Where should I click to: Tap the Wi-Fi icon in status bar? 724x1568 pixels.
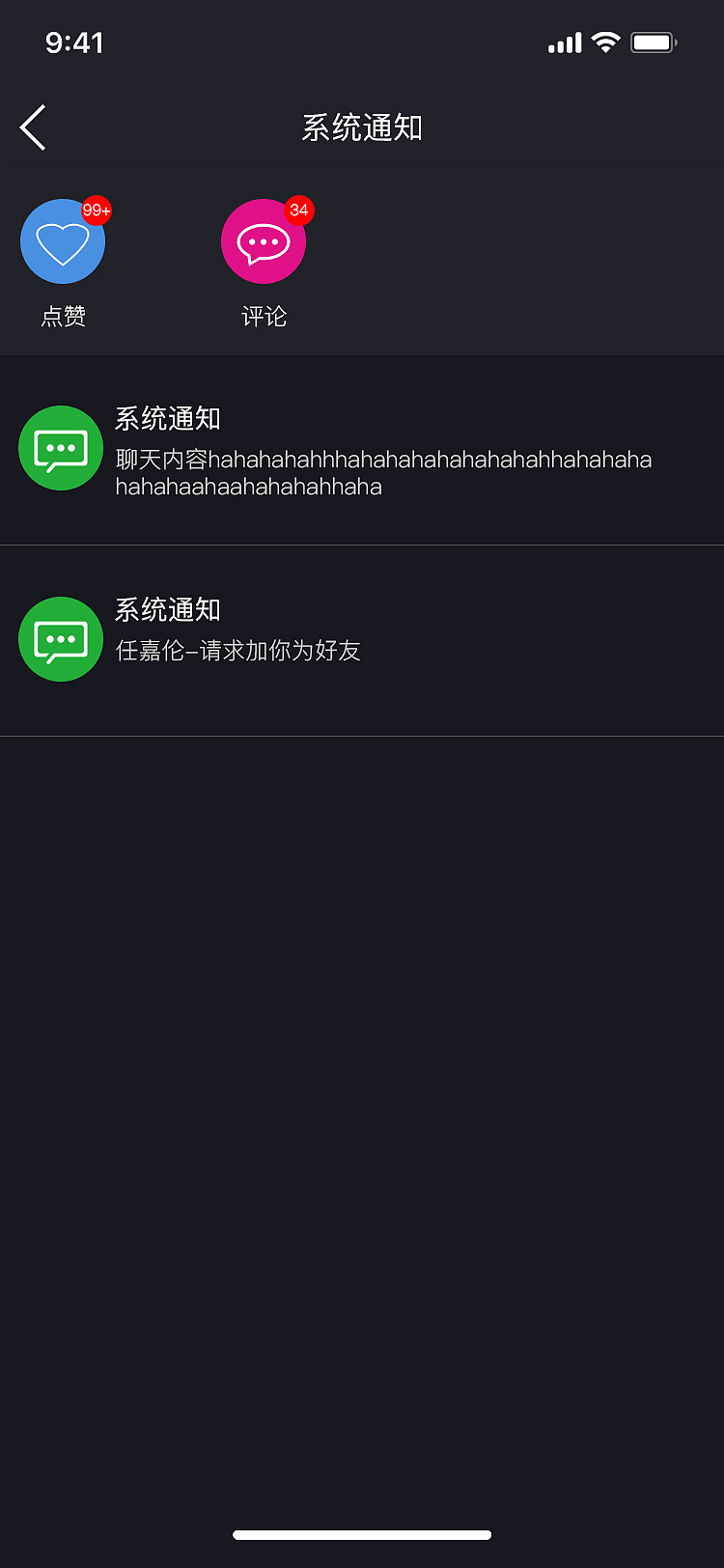point(607,42)
